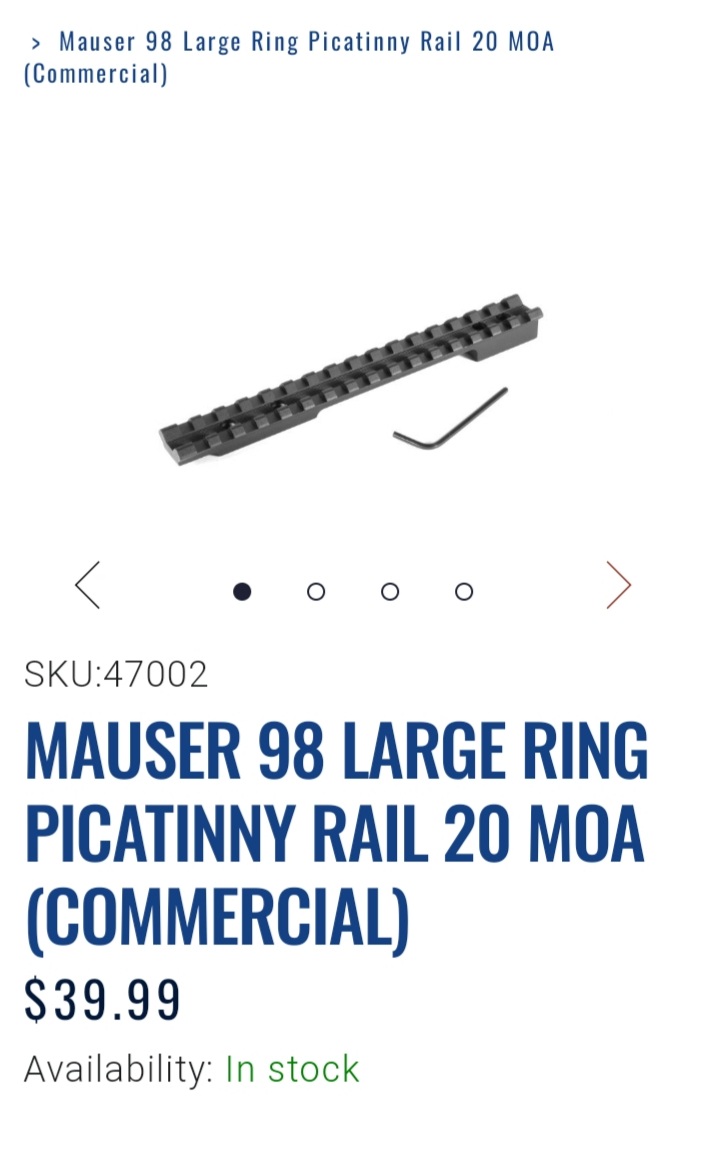Jump to the fourth image dot

464,591
